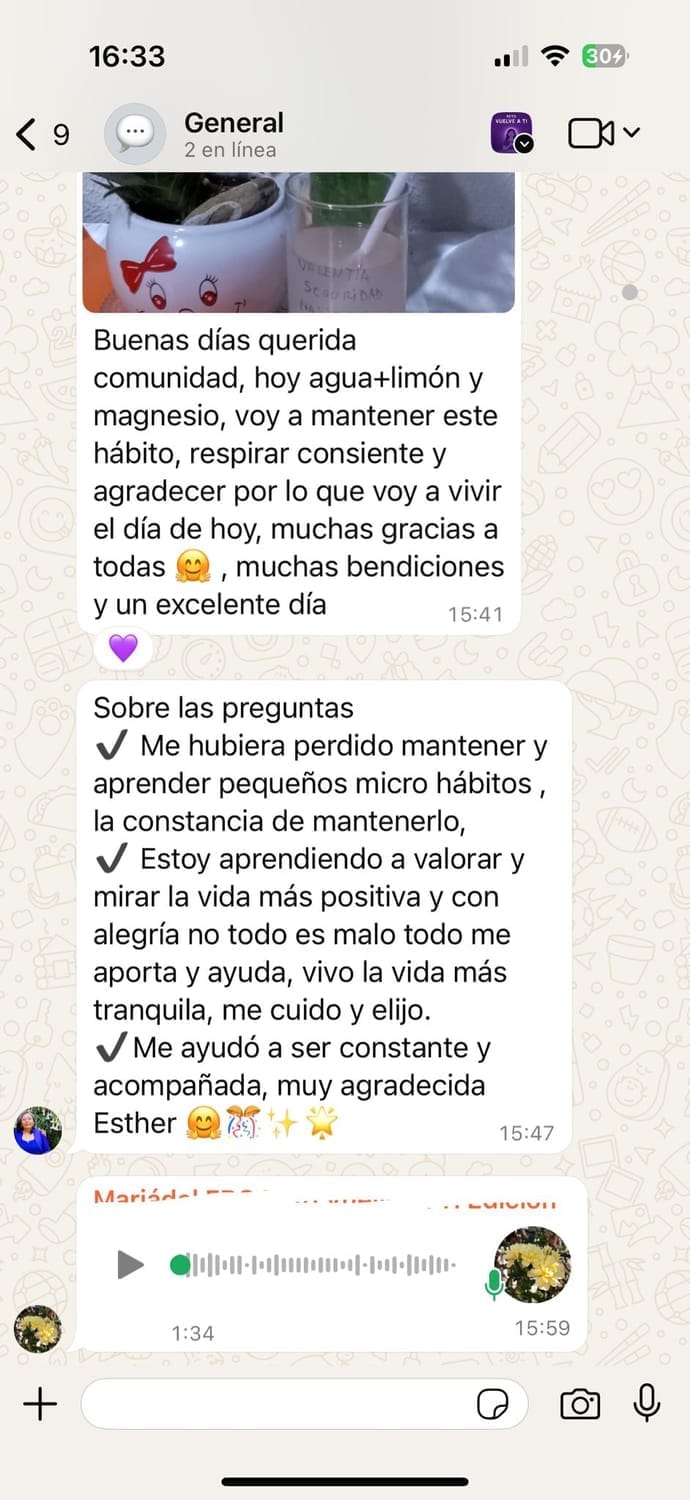Play the 1:34 voice message

click(x=130, y=1265)
